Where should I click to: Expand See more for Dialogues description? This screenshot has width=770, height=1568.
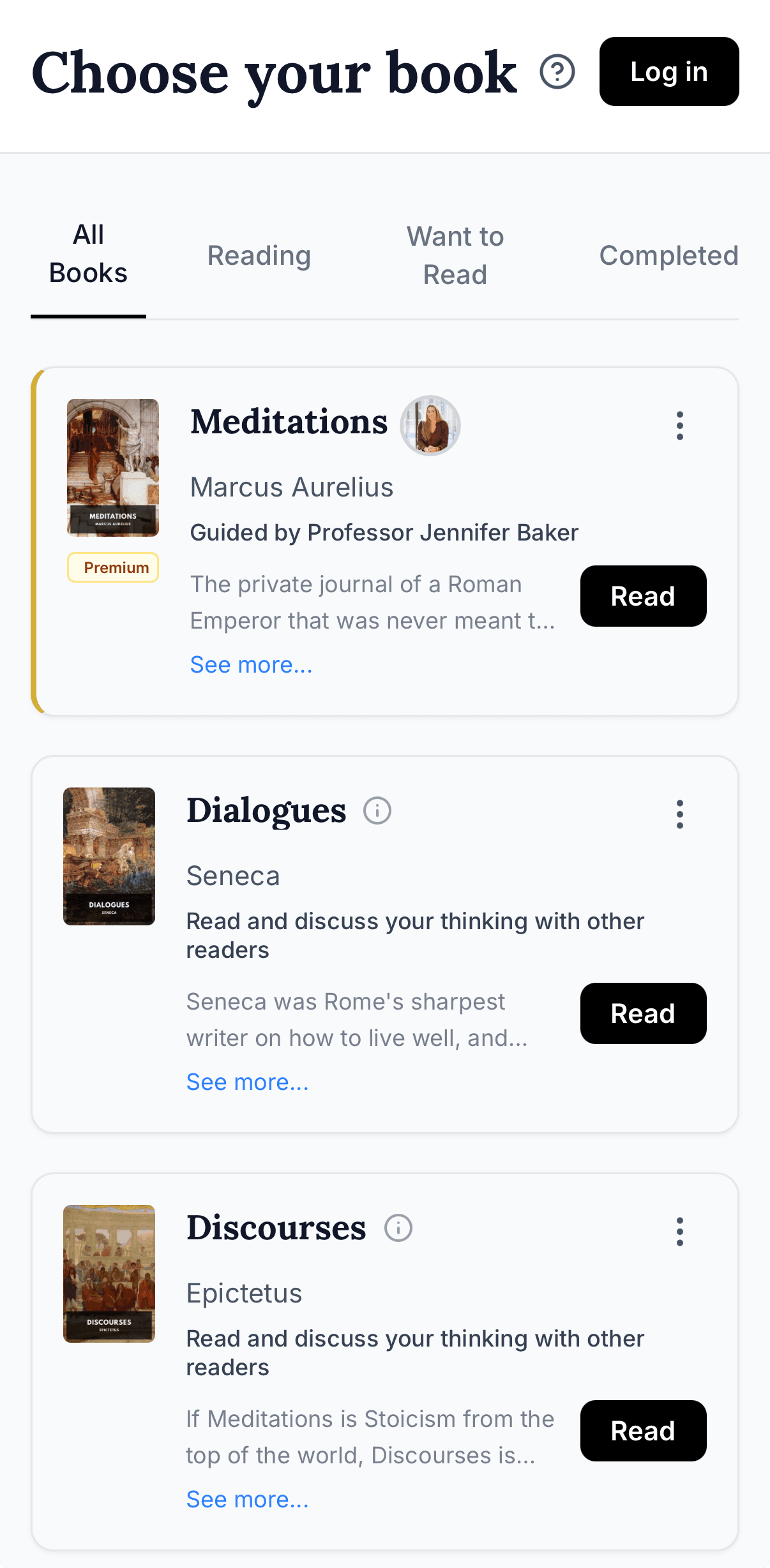tap(247, 1081)
